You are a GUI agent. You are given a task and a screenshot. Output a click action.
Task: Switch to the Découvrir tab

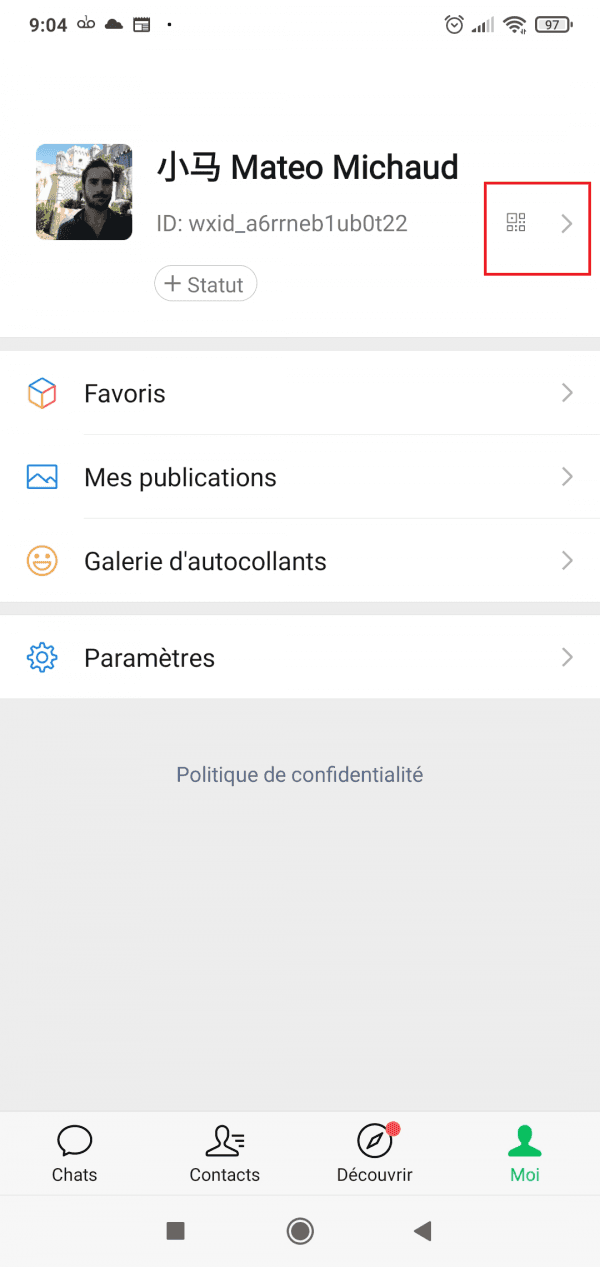pyautogui.click(x=375, y=1152)
